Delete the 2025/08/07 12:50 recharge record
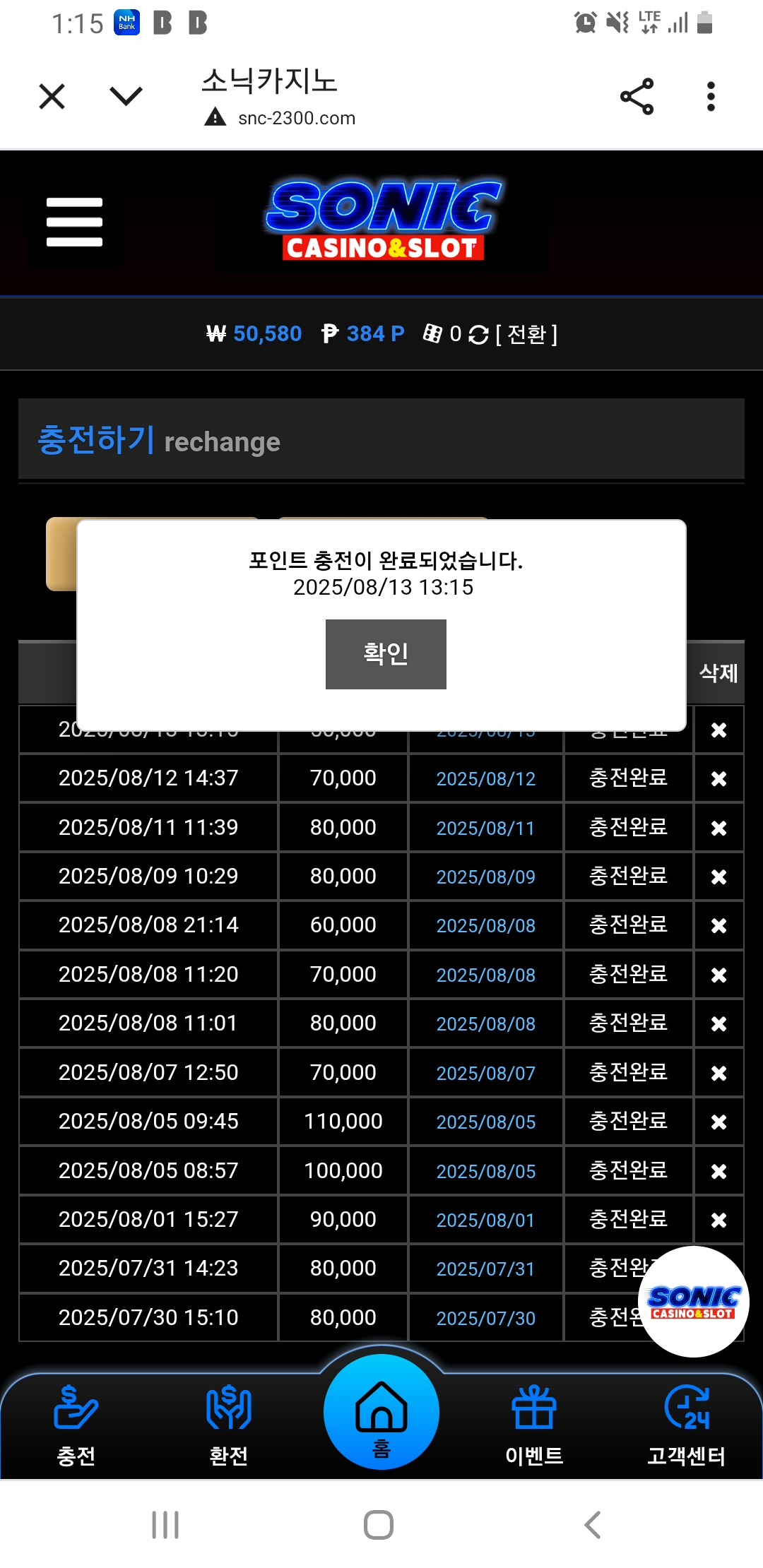The height and width of the screenshot is (1568, 763). (x=718, y=1074)
